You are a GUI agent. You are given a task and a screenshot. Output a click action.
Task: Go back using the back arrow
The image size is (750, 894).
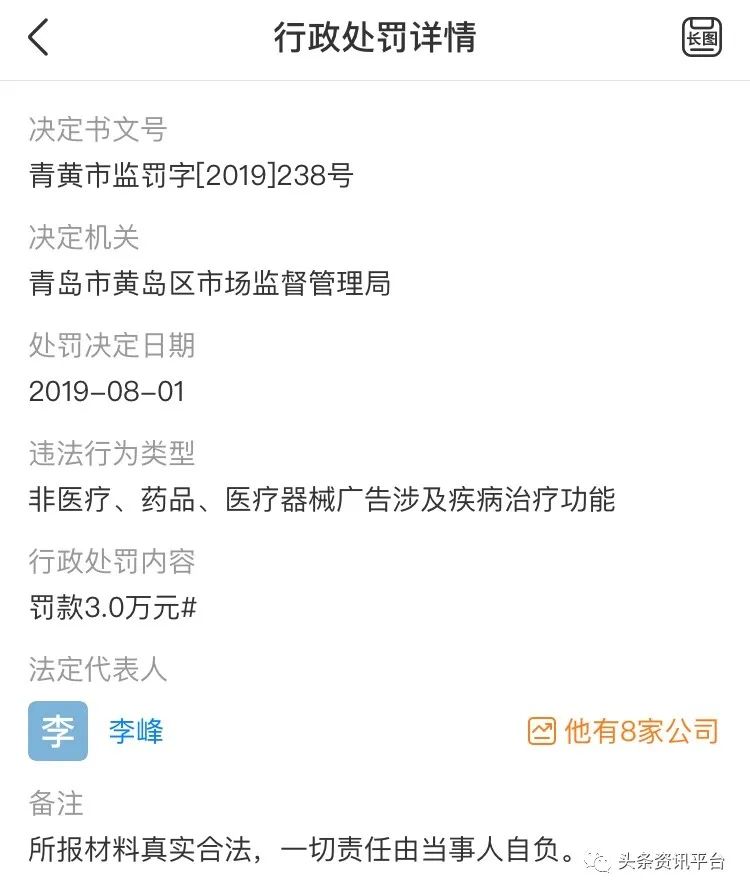[38, 38]
